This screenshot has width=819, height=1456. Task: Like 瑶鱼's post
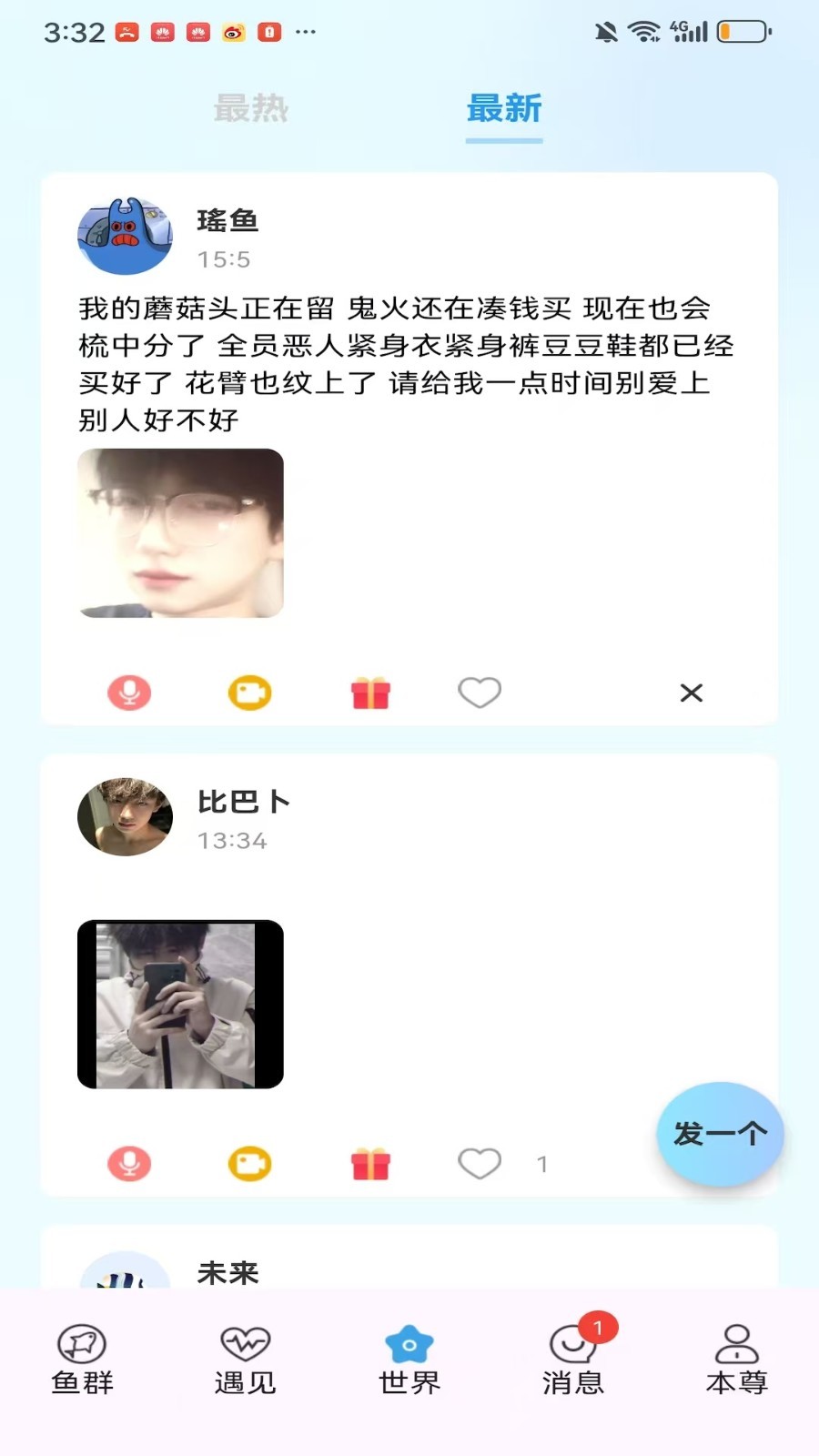pyautogui.click(x=480, y=693)
